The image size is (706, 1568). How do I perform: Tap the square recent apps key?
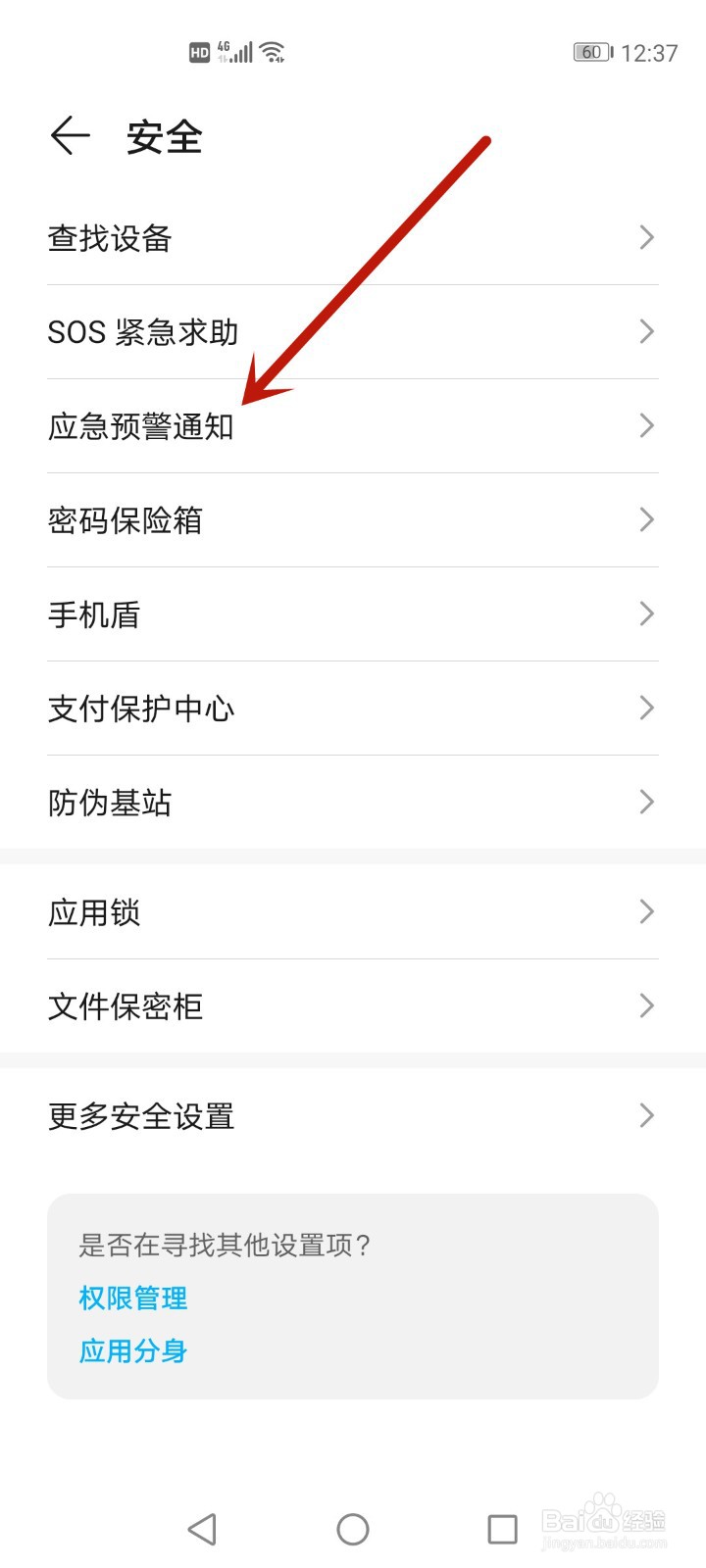502,1528
